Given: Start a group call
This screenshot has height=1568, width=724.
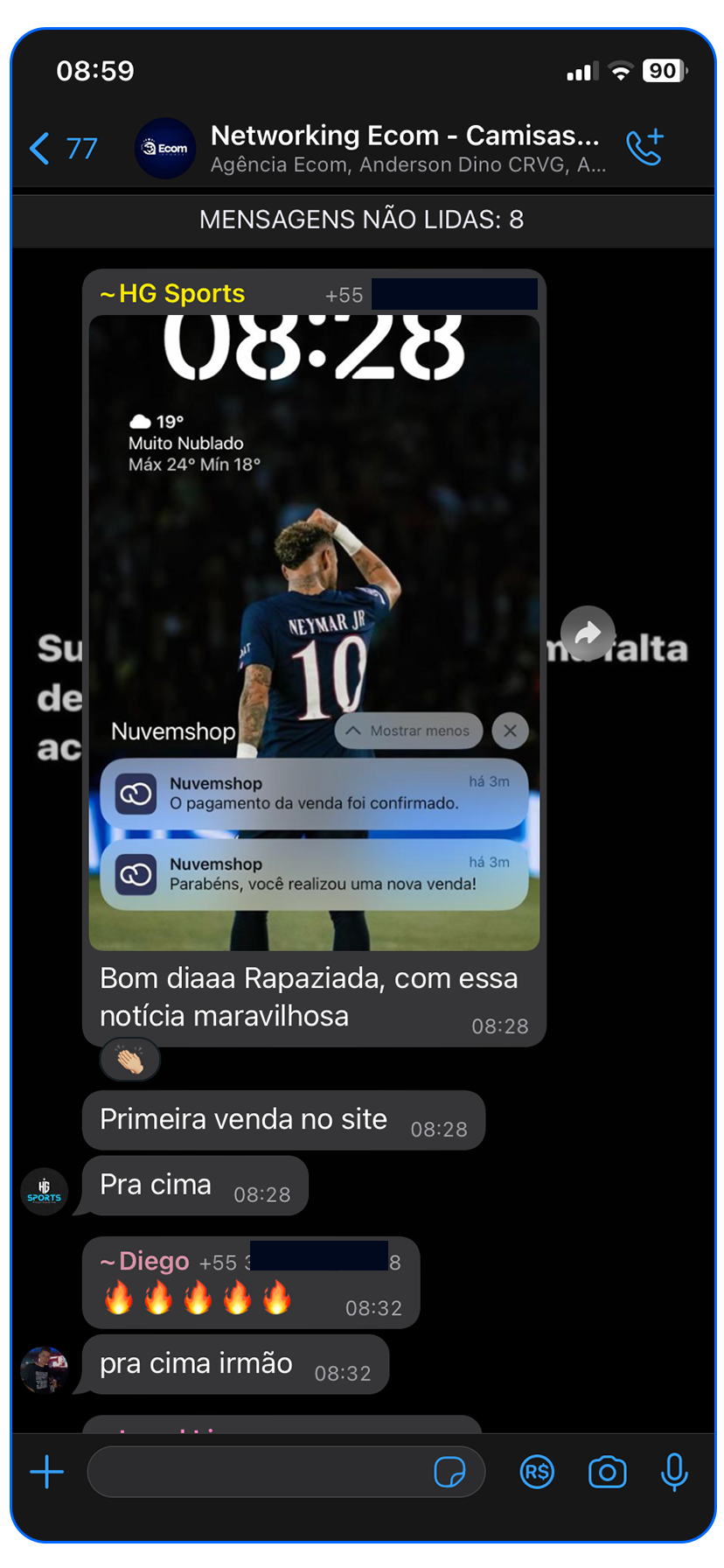Looking at the screenshot, I should tap(645, 148).
